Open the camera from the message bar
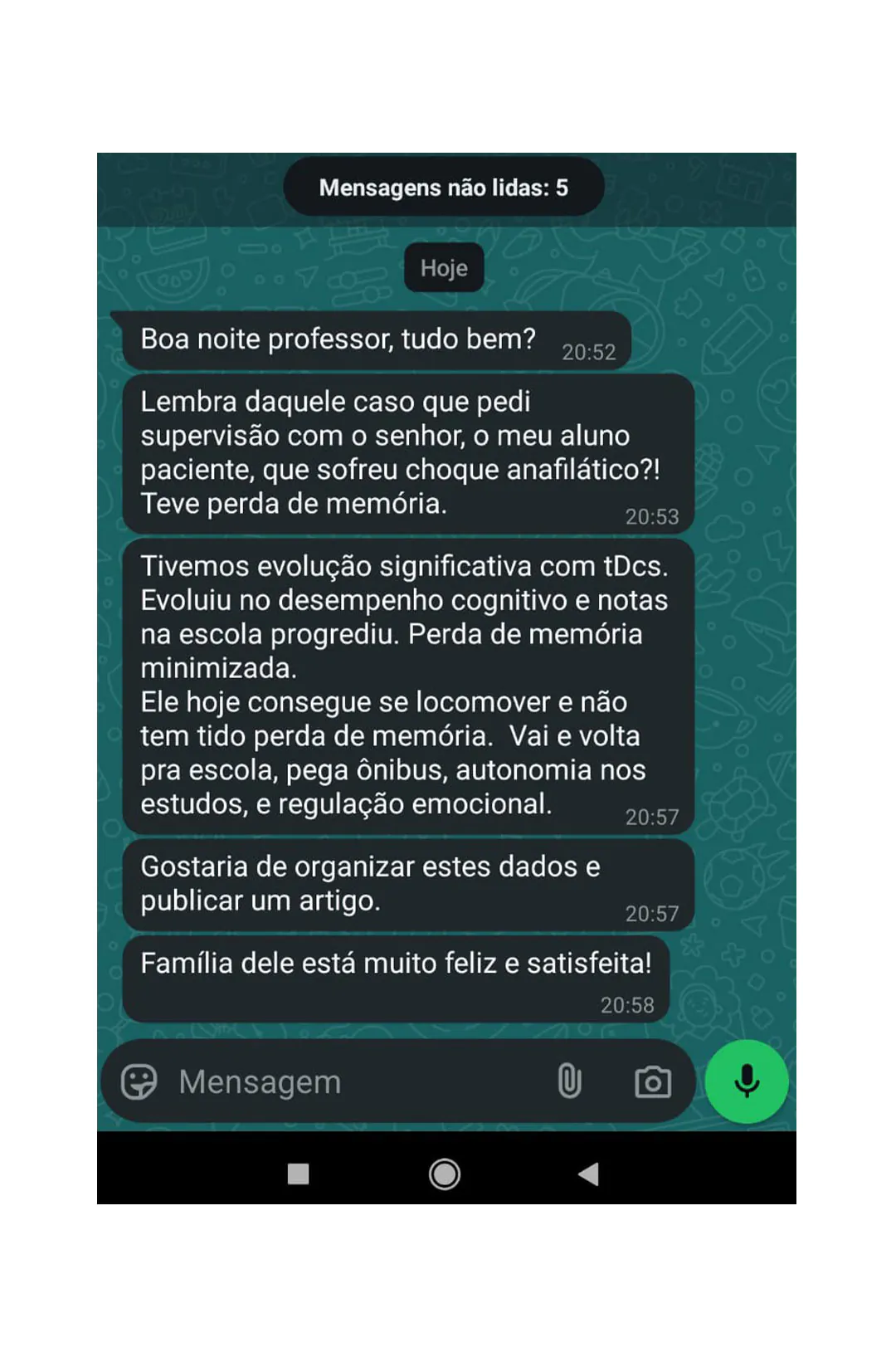Viewport: 896px width, 1357px height. tap(655, 1081)
